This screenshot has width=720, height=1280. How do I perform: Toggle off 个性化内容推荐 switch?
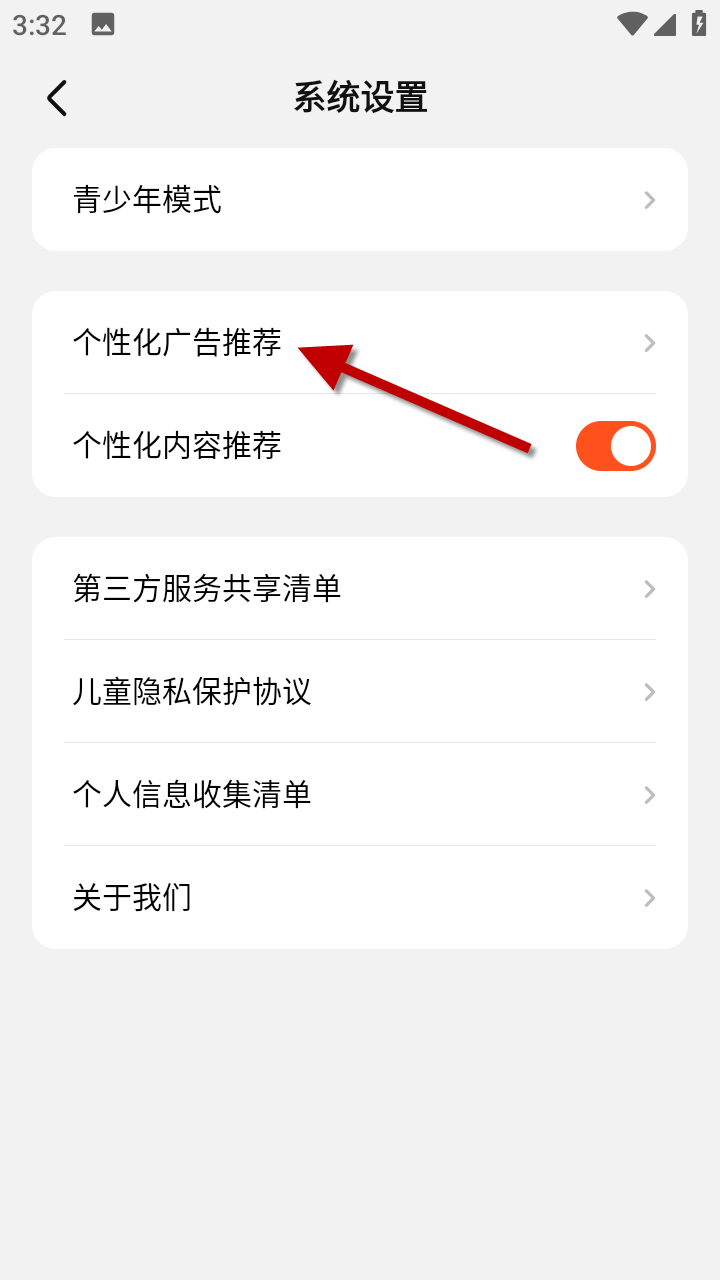tap(615, 446)
